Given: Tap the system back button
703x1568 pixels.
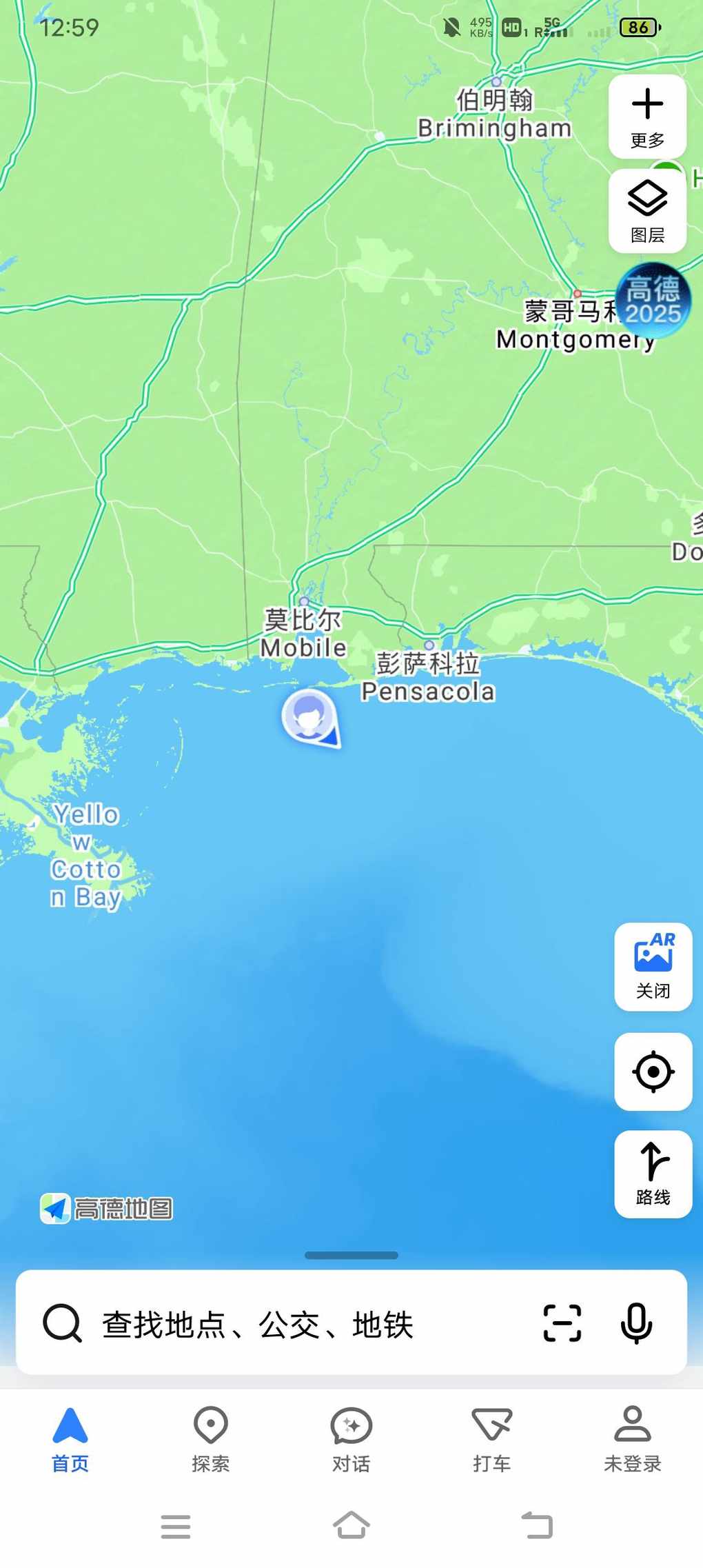Looking at the screenshot, I should coord(537,1526).
